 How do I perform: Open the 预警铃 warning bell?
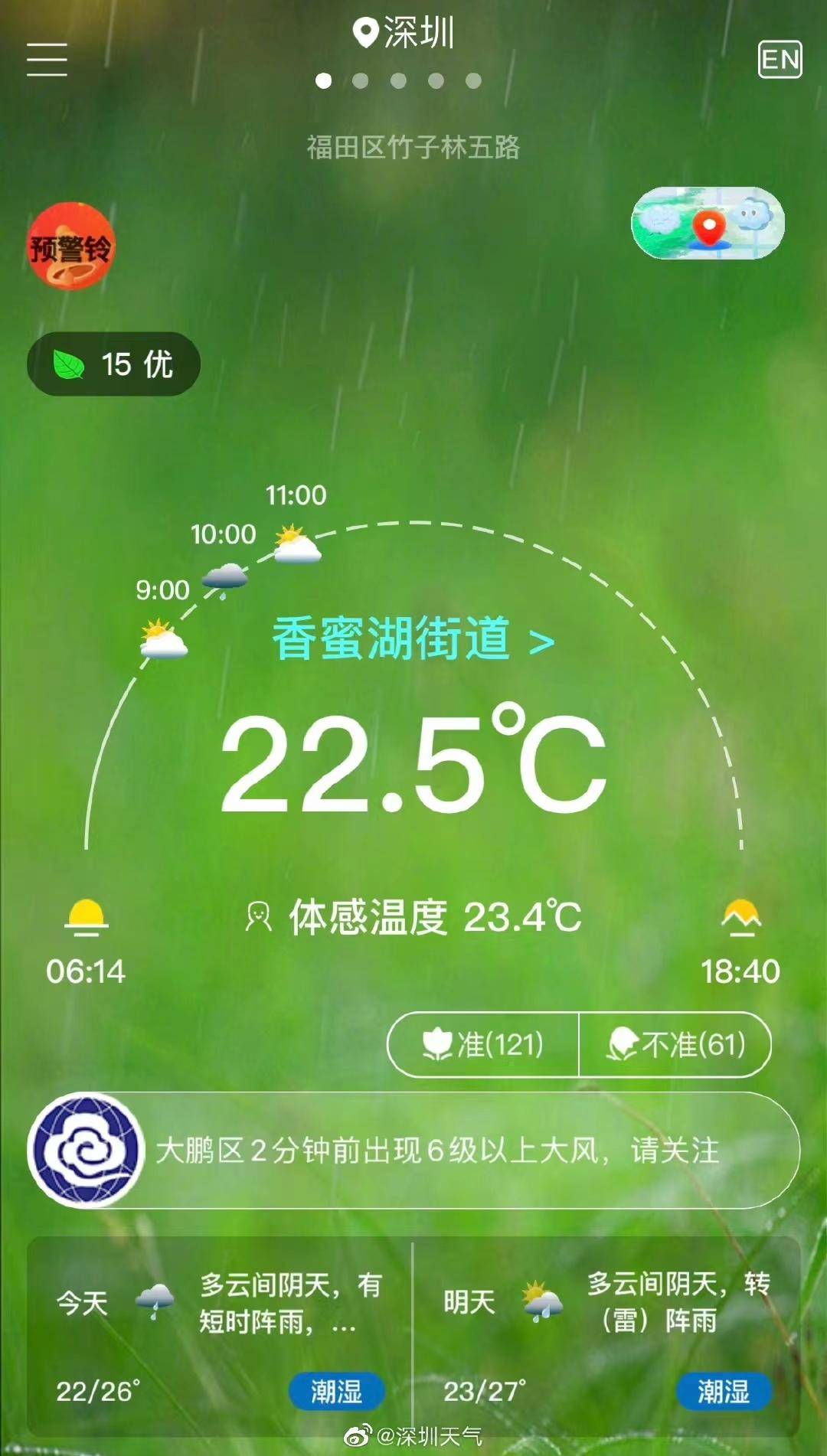(70, 246)
